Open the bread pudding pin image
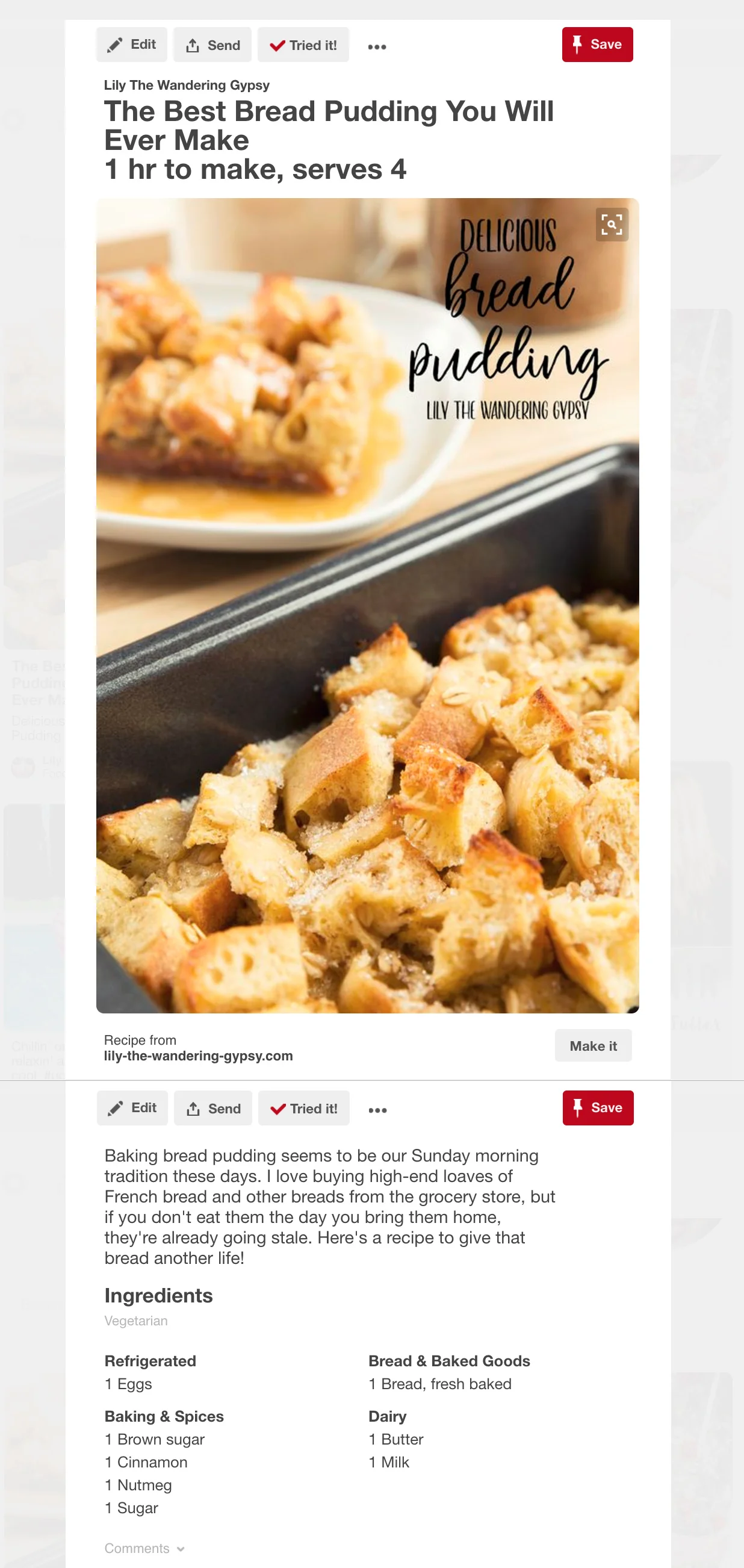 [x=367, y=605]
